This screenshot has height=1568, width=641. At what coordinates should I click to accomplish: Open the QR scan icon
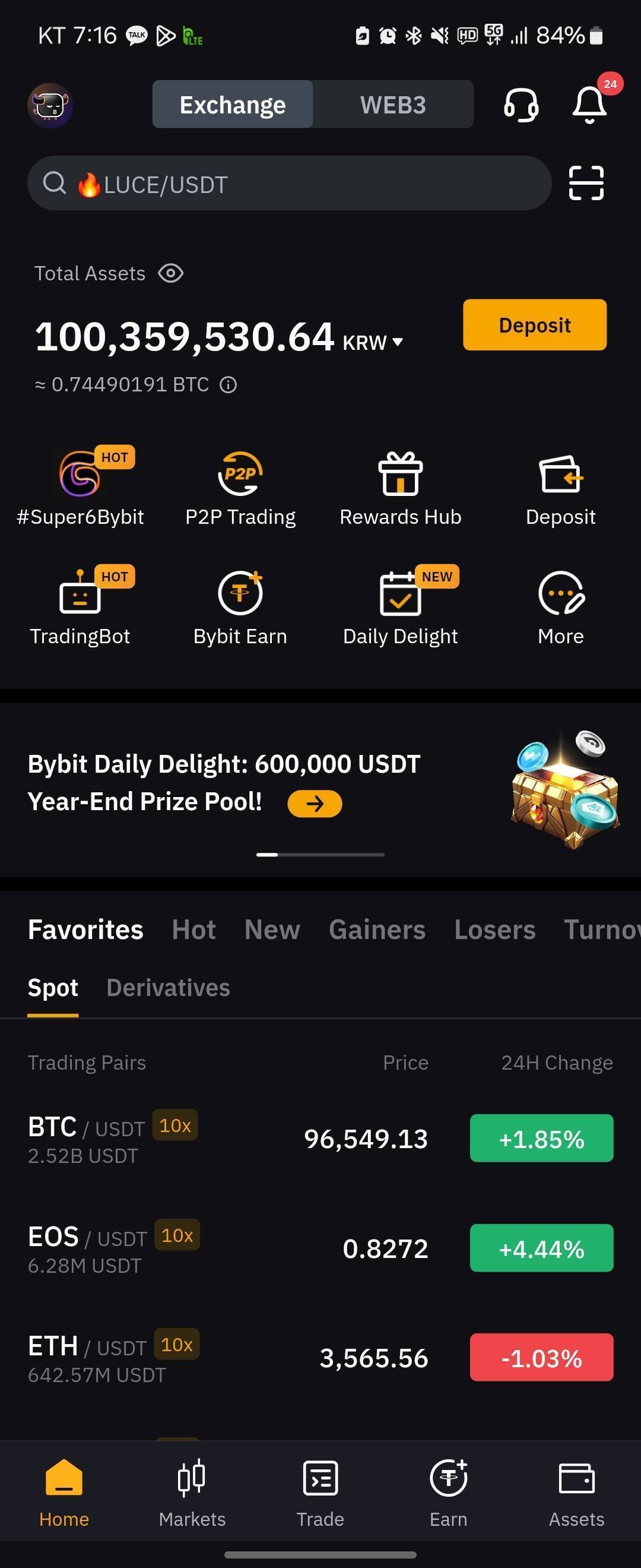point(586,182)
